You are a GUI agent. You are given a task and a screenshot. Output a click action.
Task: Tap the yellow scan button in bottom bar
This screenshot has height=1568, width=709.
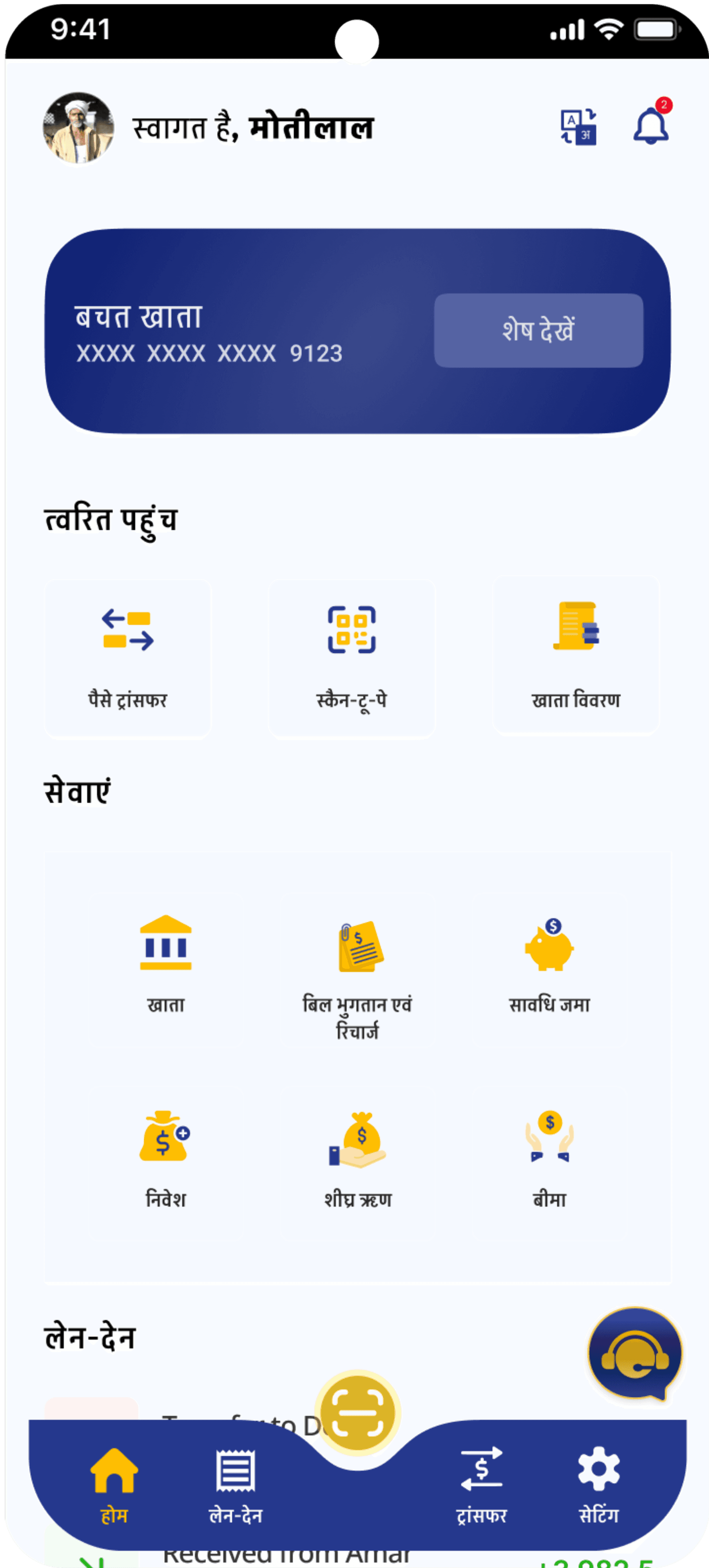tap(358, 1412)
